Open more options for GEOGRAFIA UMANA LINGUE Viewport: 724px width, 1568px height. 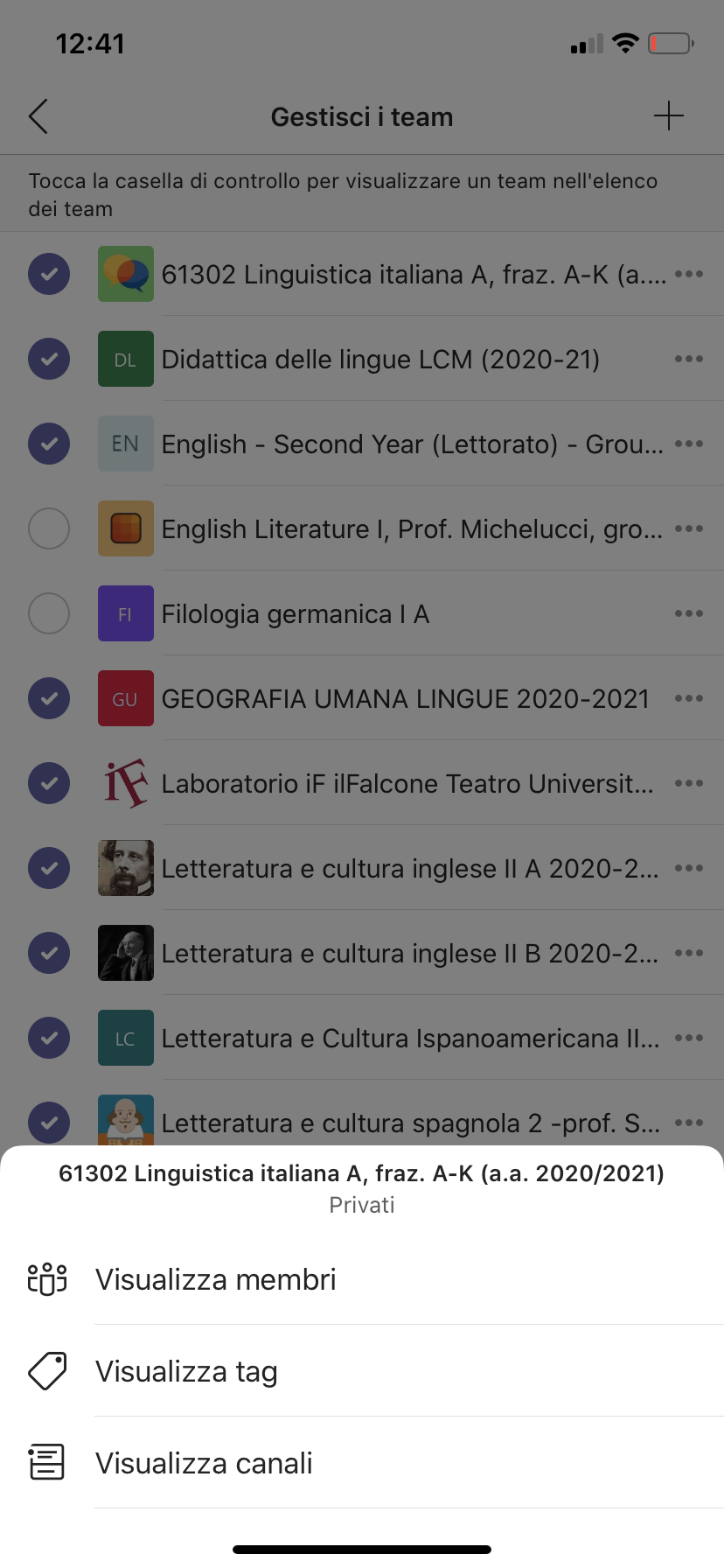[689, 698]
